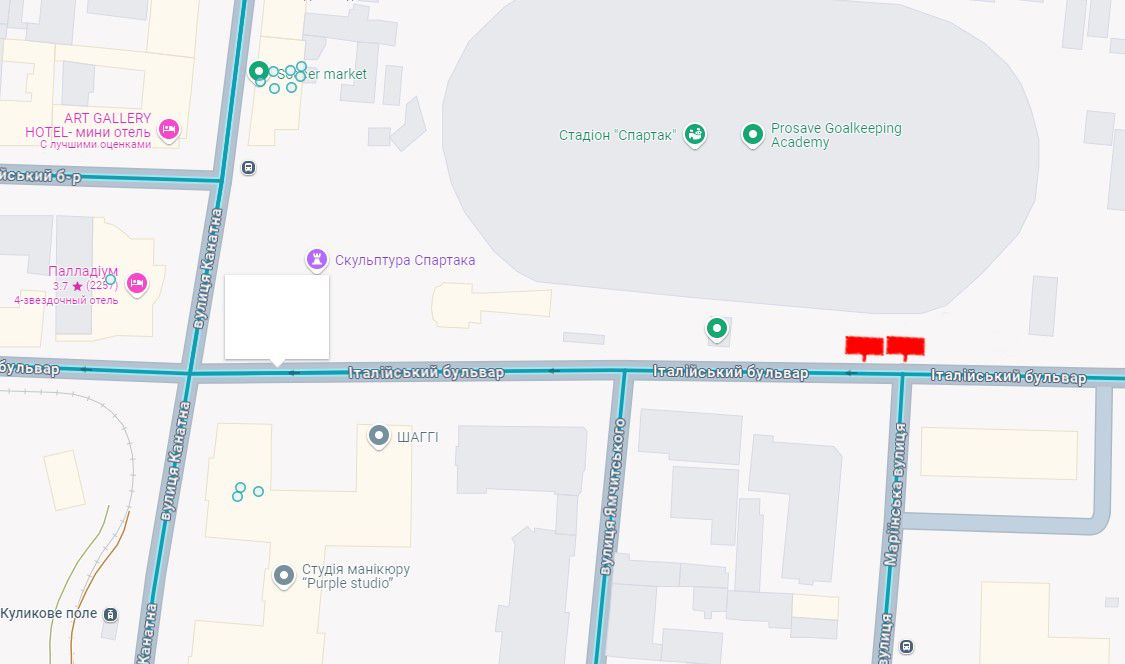Viewport: 1125px width, 664px height.
Task: Select the bus stop on Маріїнська вулиця
Action: click(906, 646)
